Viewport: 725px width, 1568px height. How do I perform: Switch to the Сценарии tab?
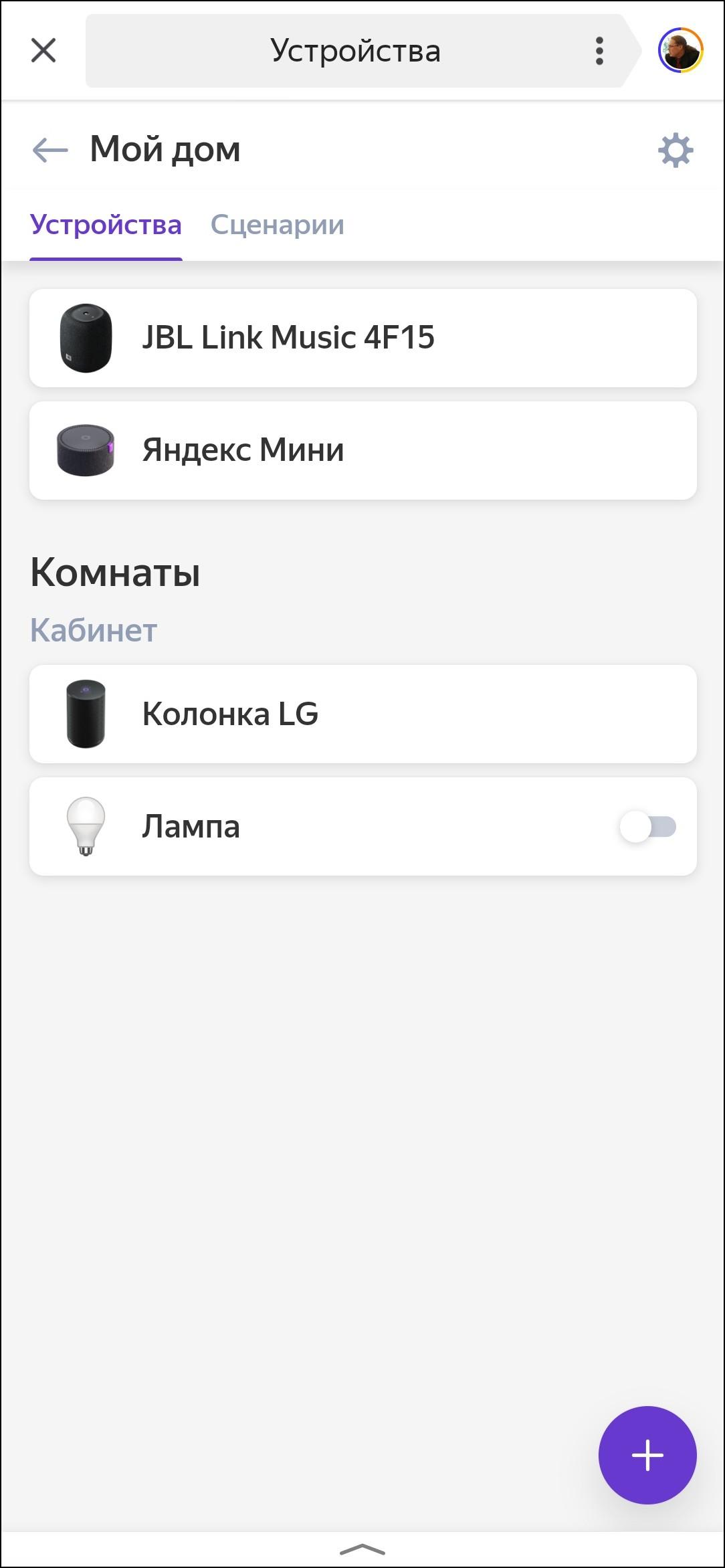[277, 225]
